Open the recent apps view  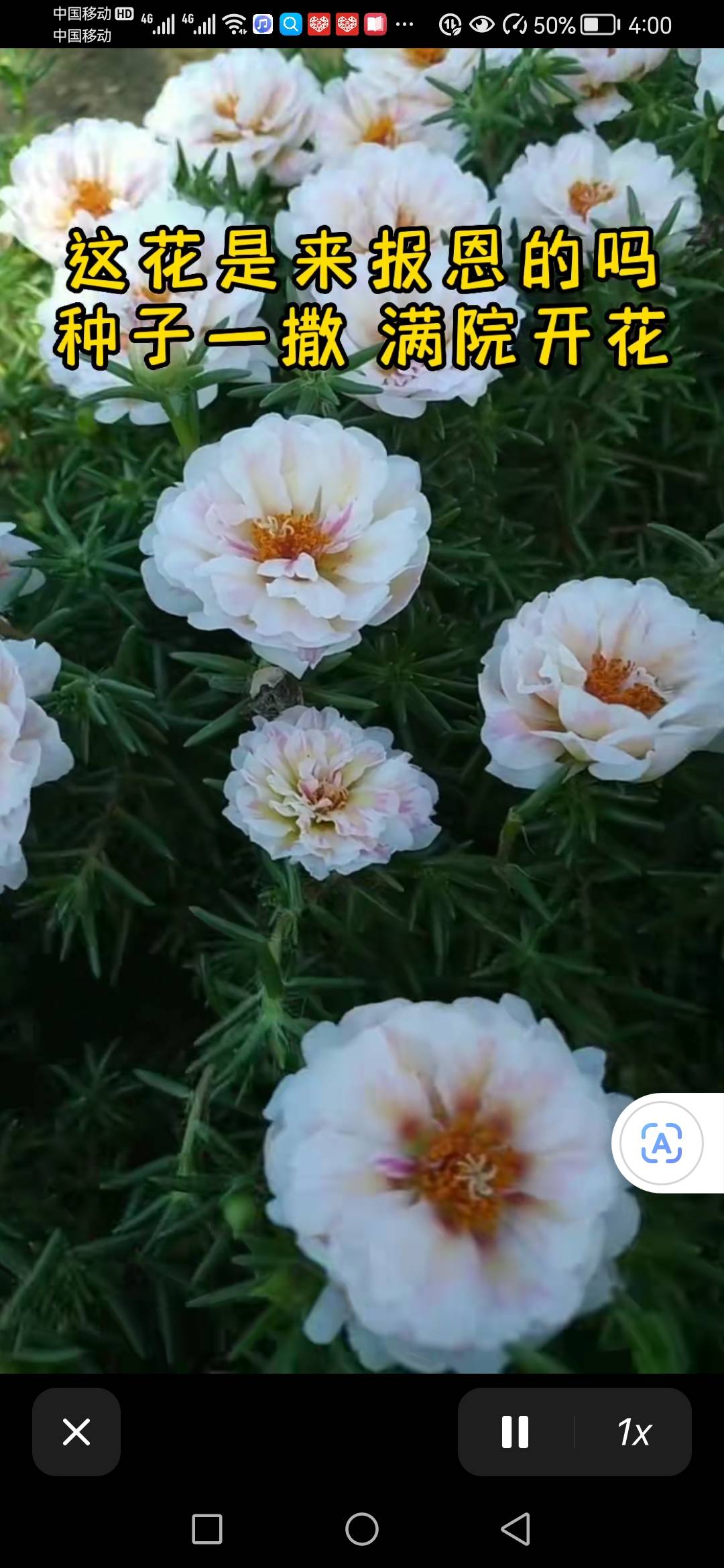207,1529
